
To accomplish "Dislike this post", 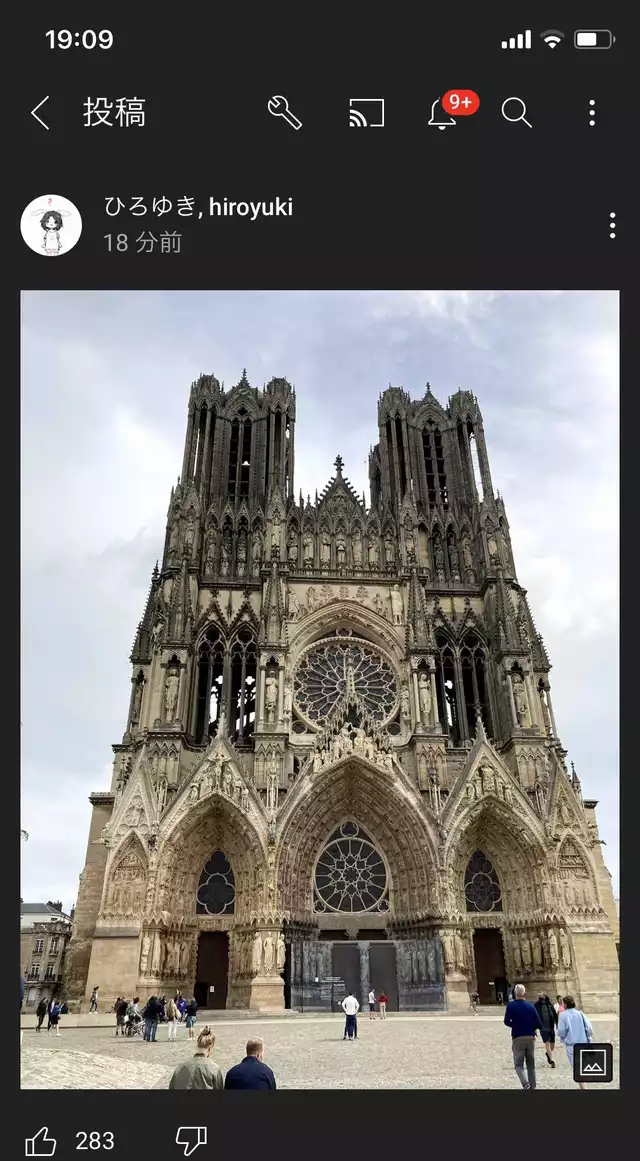I will pyautogui.click(x=191, y=1141).
